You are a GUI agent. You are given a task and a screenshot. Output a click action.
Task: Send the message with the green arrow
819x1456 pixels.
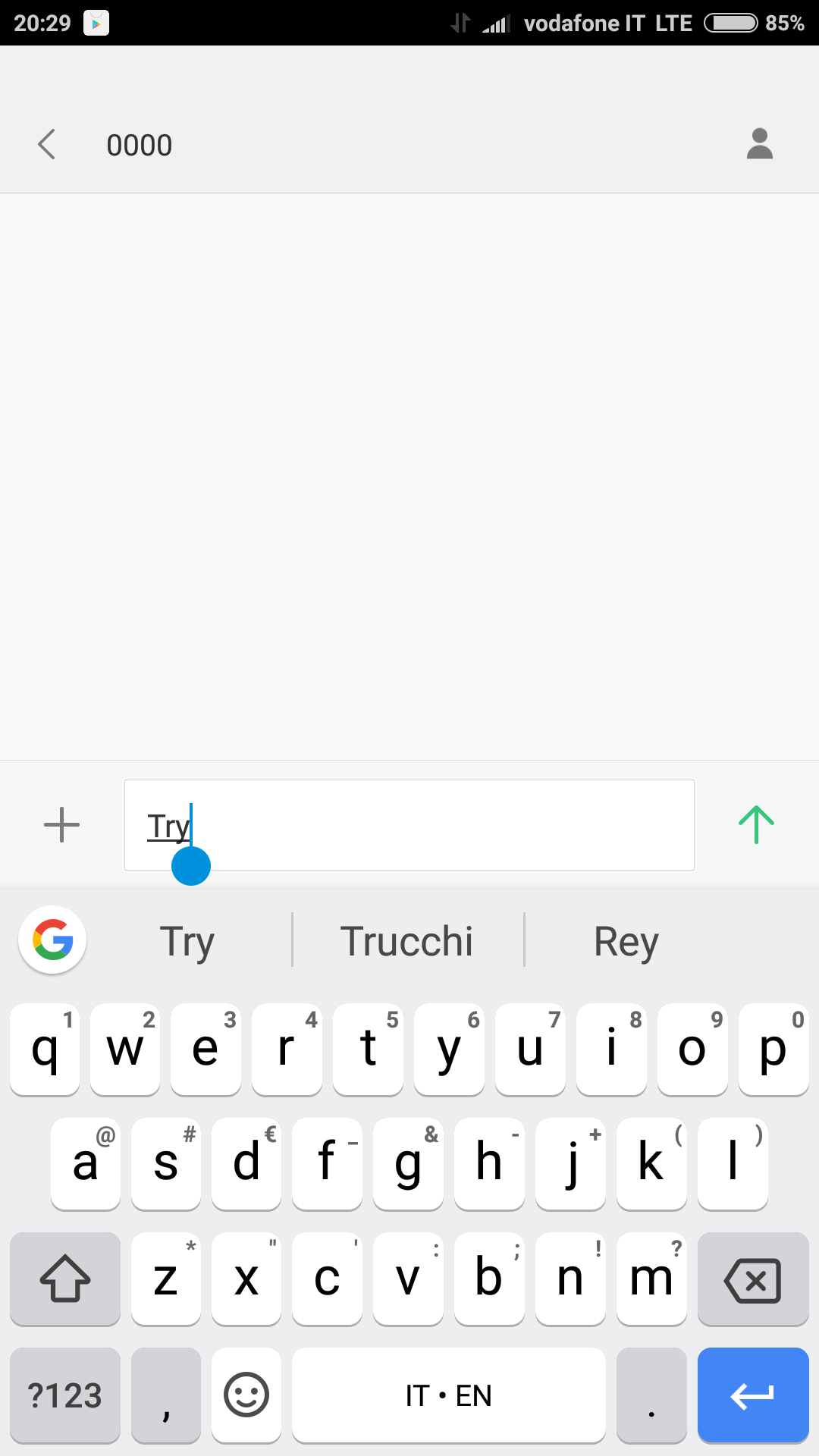(756, 824)
